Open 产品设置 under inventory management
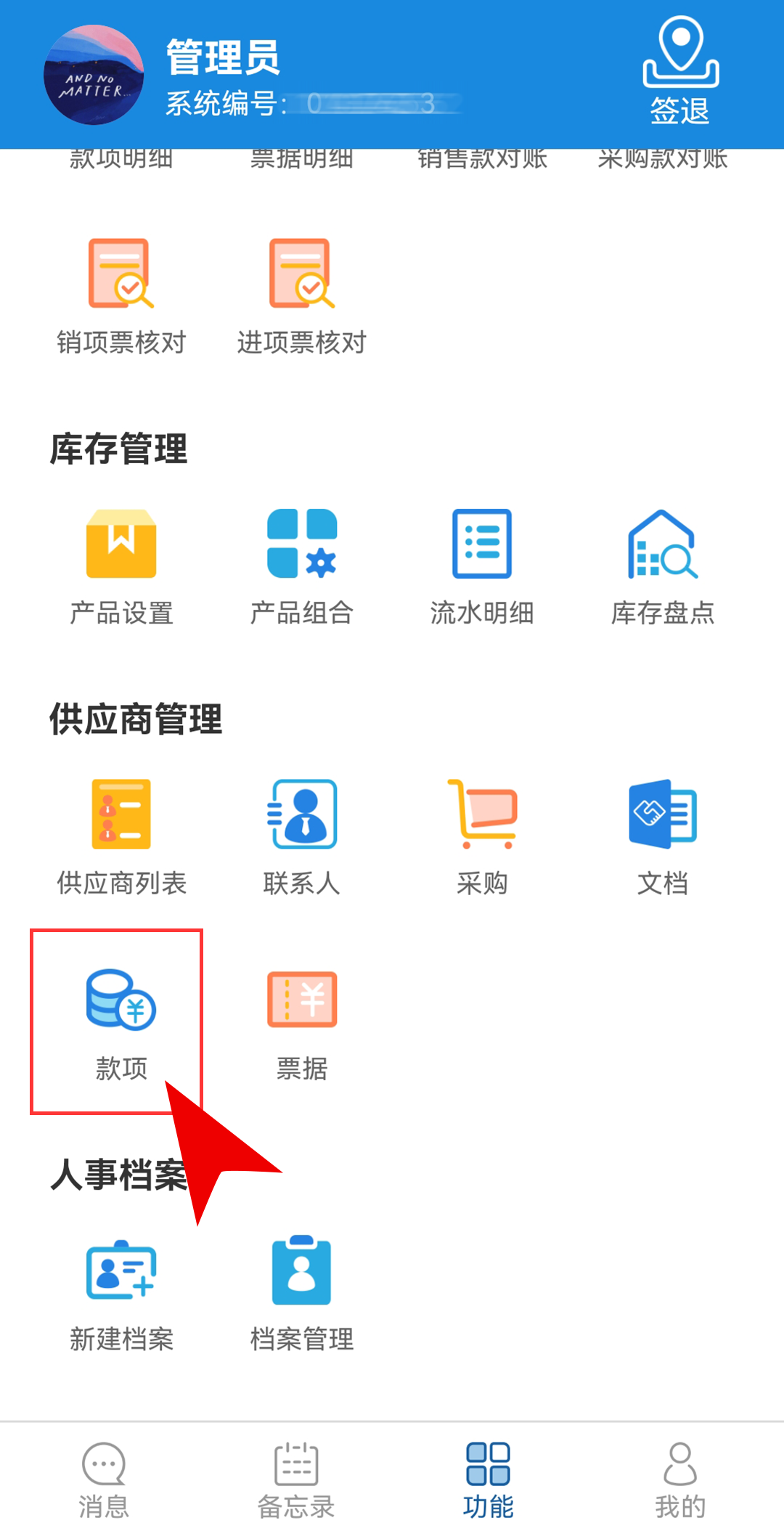The height and width of the screenshot is (1539, 784). click(x=121, y=566)
